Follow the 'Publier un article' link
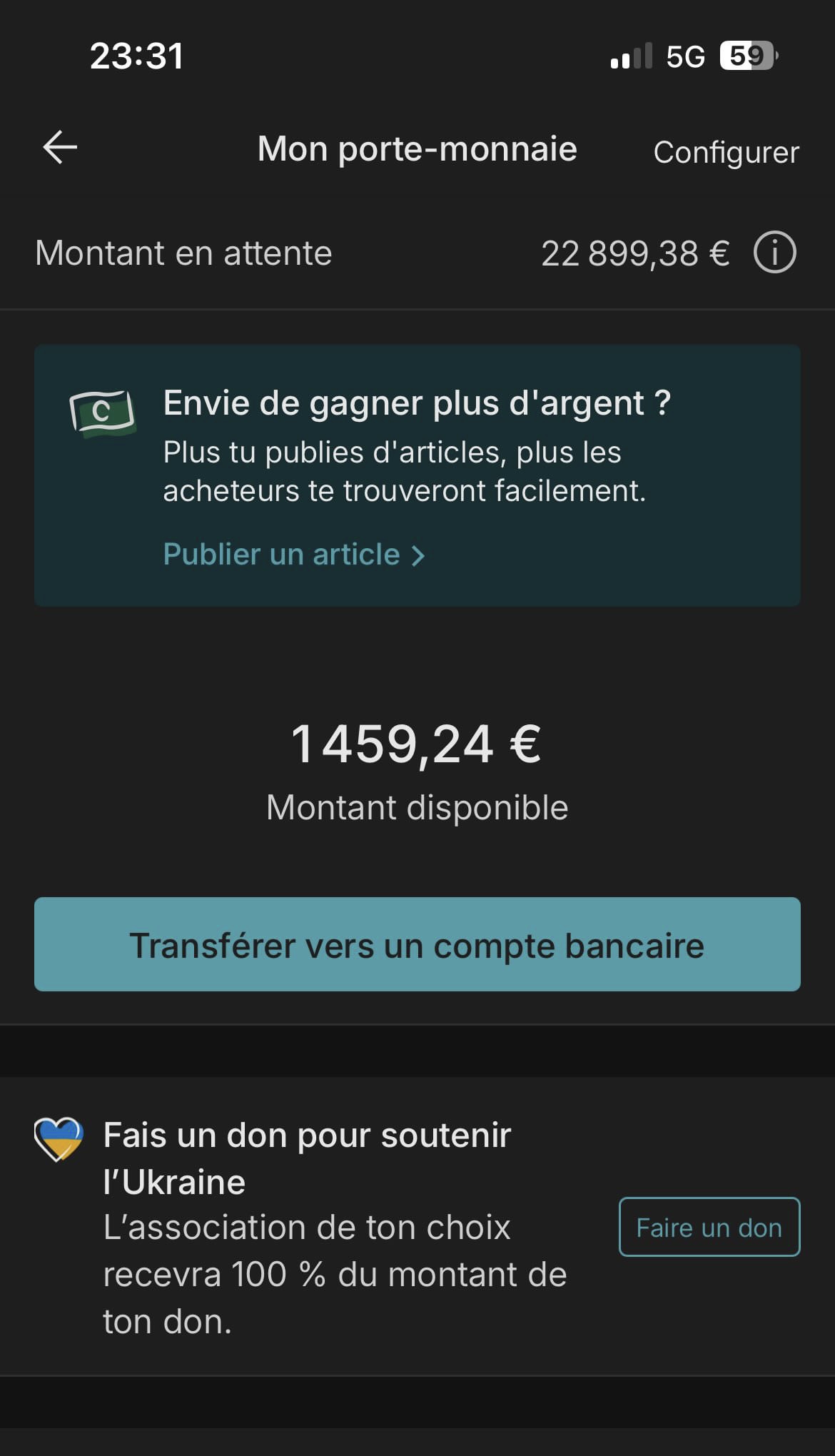 pyautogui.click(x=293, y=555)
